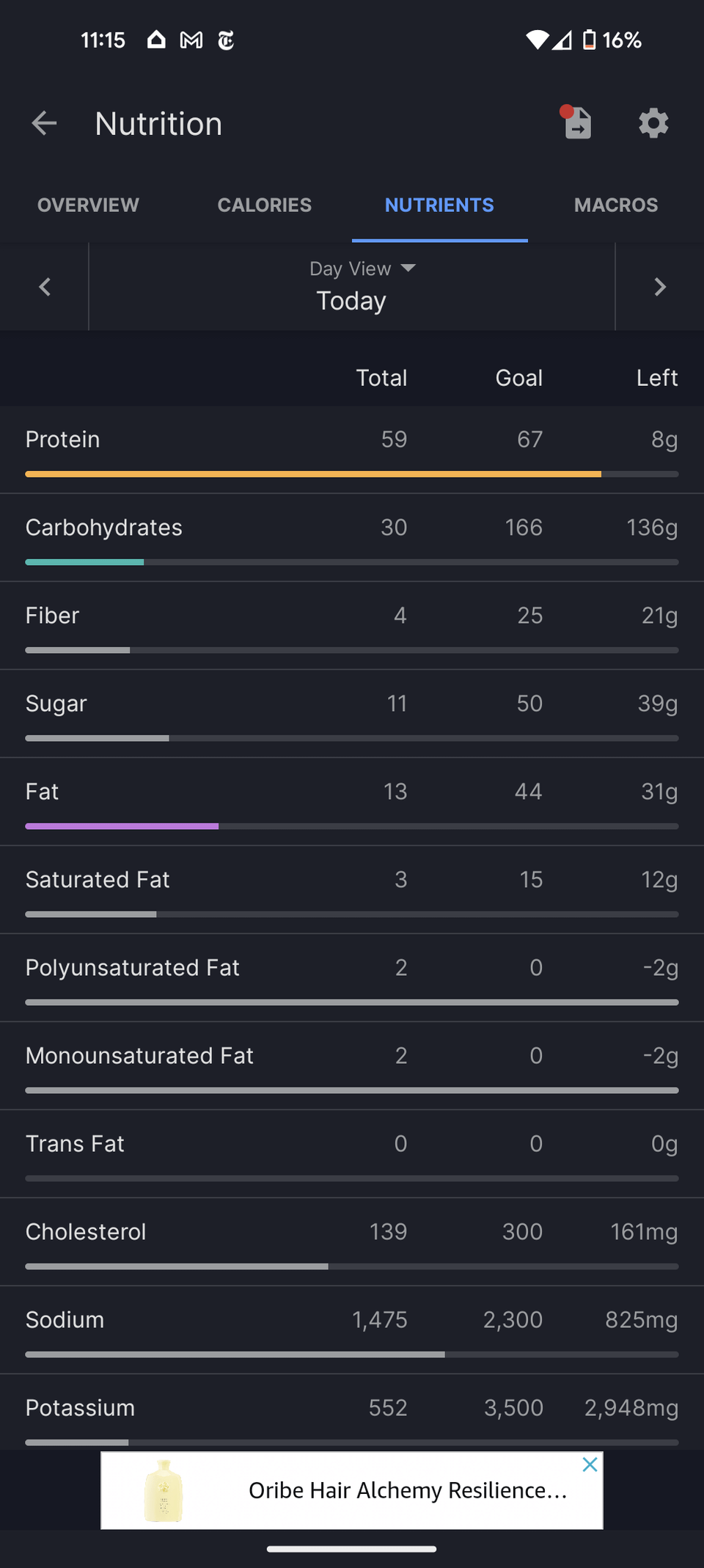The image size is (704, 1568).
Task: Go to the previous day
Action: 45,287
